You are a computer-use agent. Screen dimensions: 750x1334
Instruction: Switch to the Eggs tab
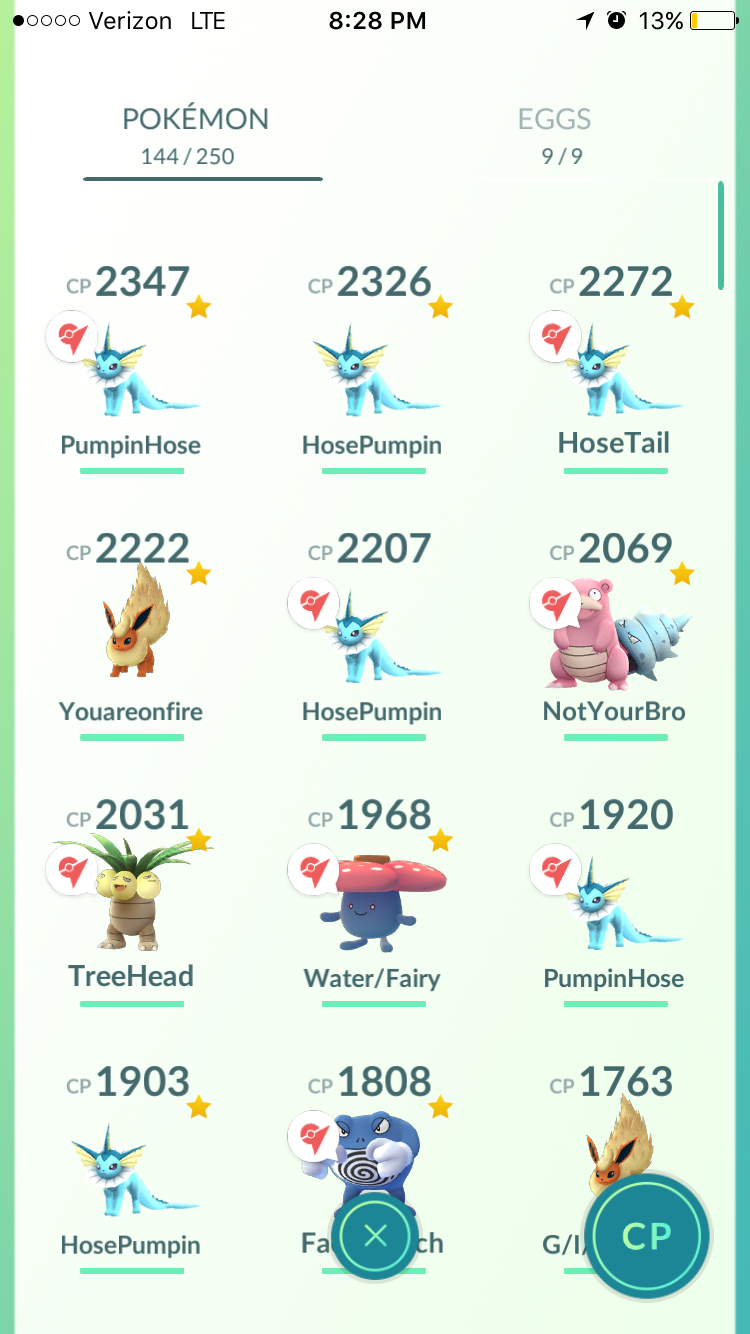[x=554, y=136]
